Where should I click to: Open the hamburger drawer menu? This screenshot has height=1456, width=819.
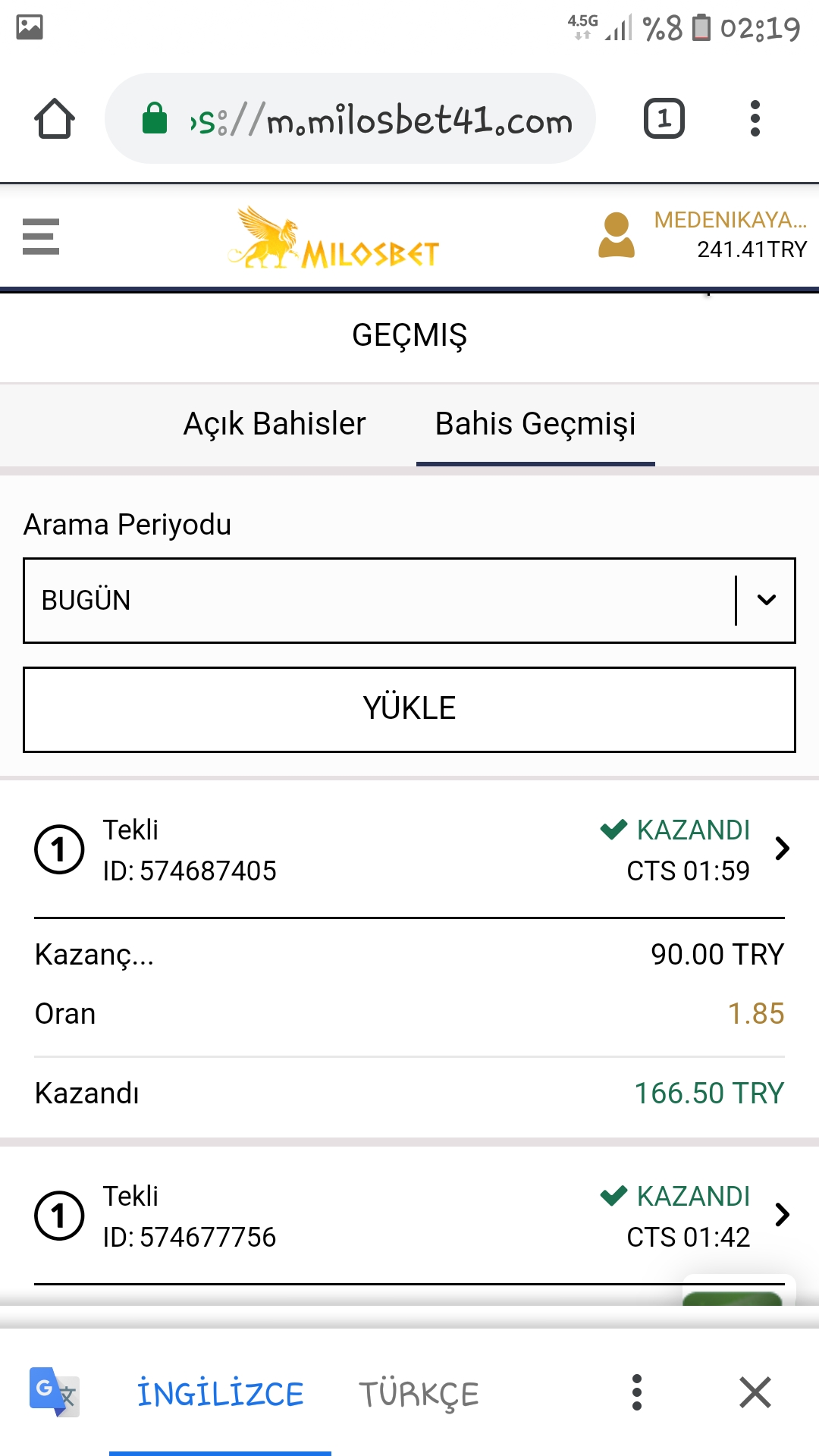[x=41, y=237]
